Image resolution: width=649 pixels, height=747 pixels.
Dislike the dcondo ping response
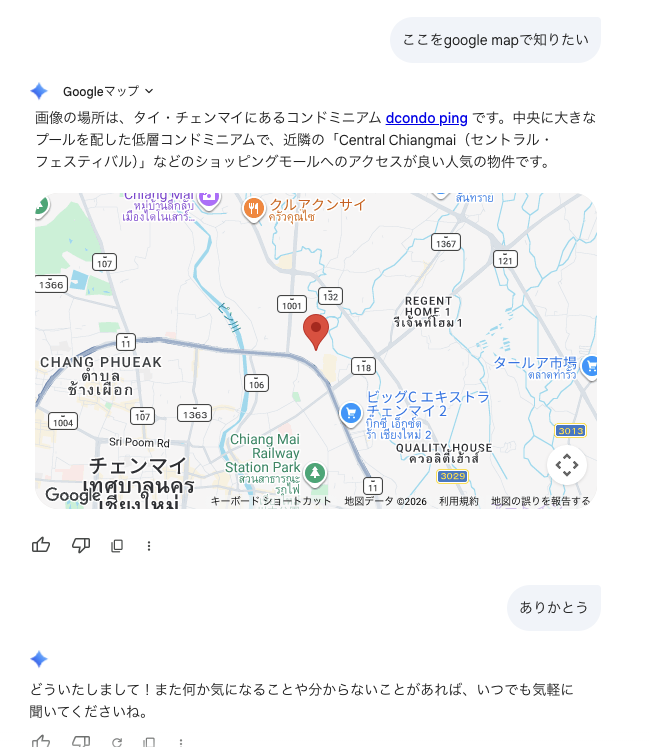[81, 545]
